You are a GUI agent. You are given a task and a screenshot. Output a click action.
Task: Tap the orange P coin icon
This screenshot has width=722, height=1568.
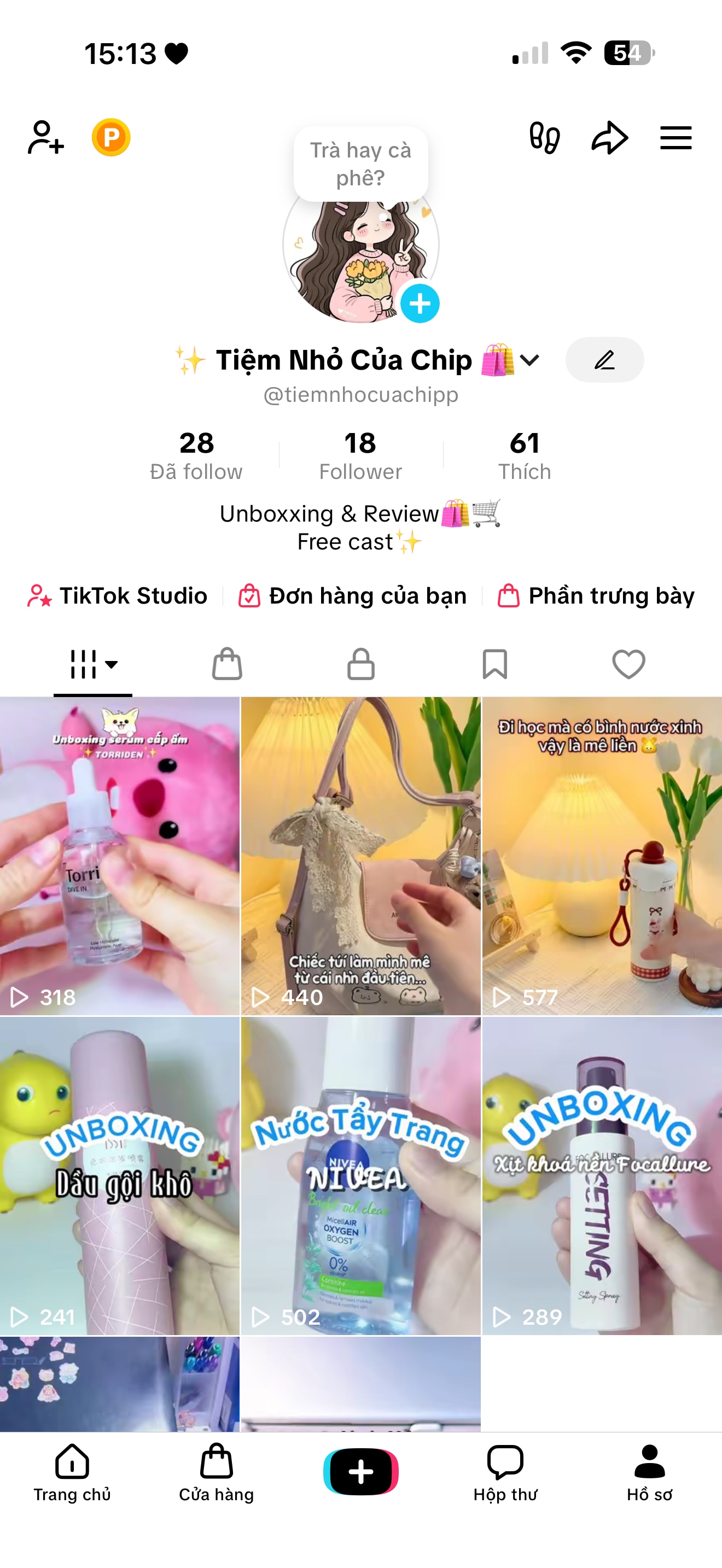(111, 138)
